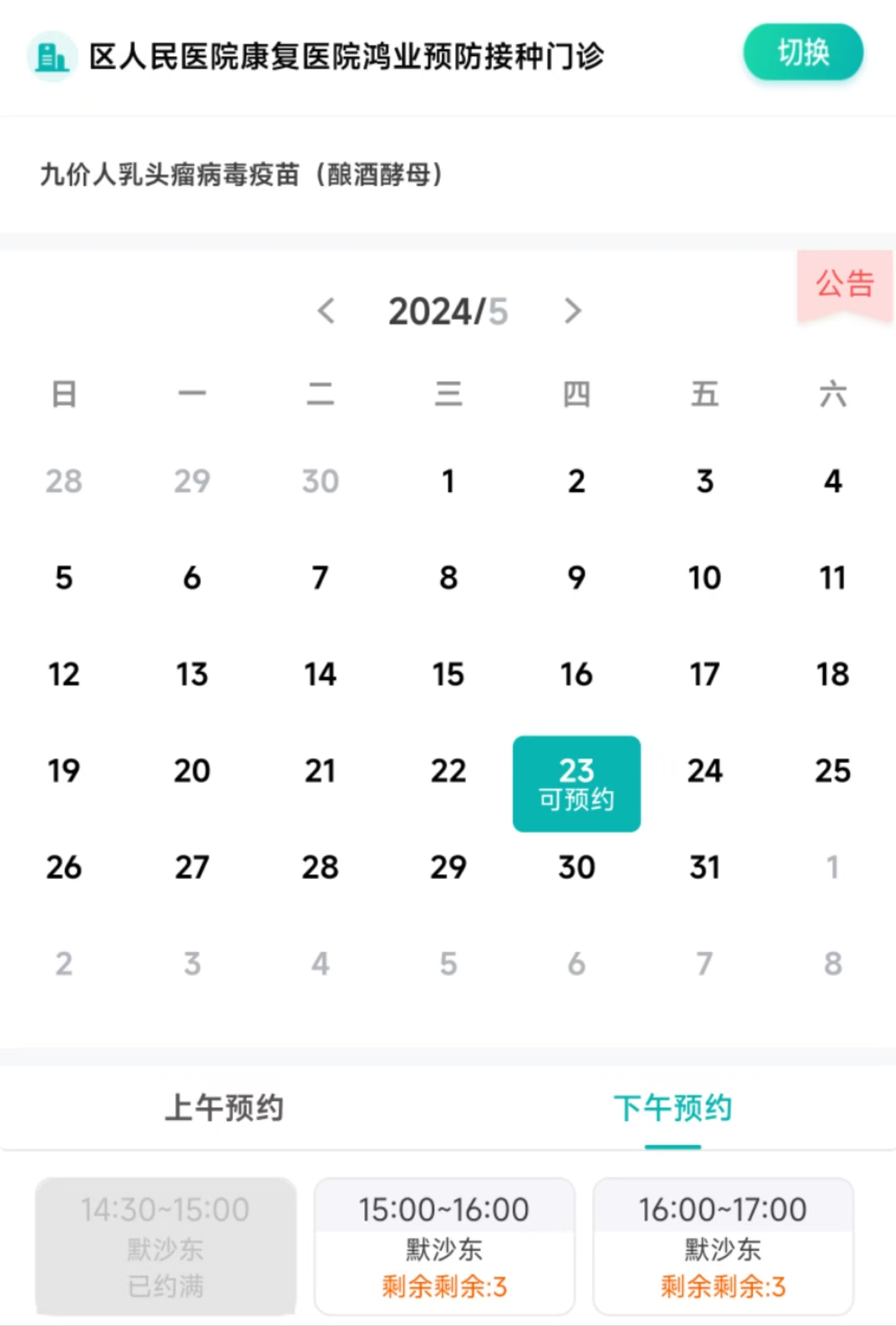Pick the 15:00~16:00 time slot

[444, 1246]
